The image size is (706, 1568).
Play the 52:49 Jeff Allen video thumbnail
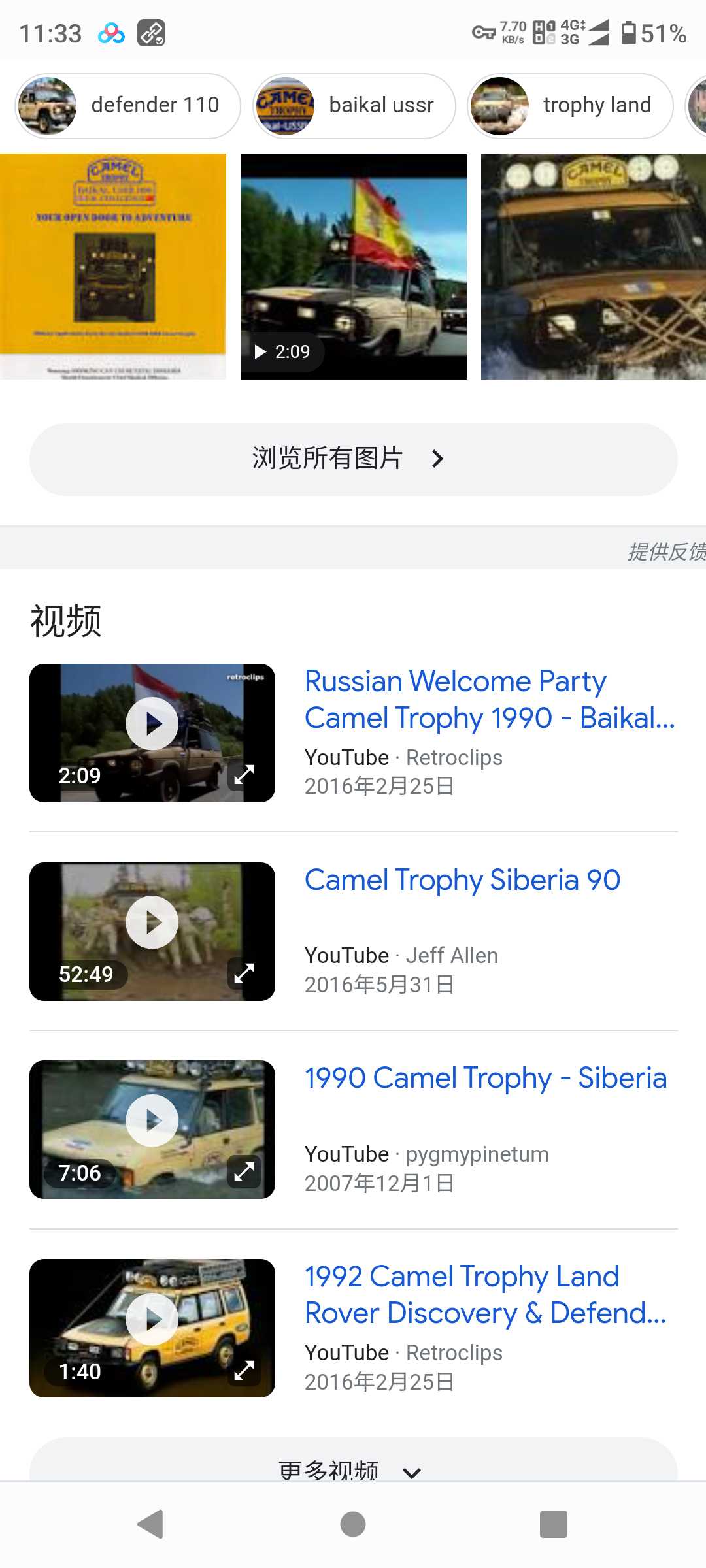[x=152, y=922]
